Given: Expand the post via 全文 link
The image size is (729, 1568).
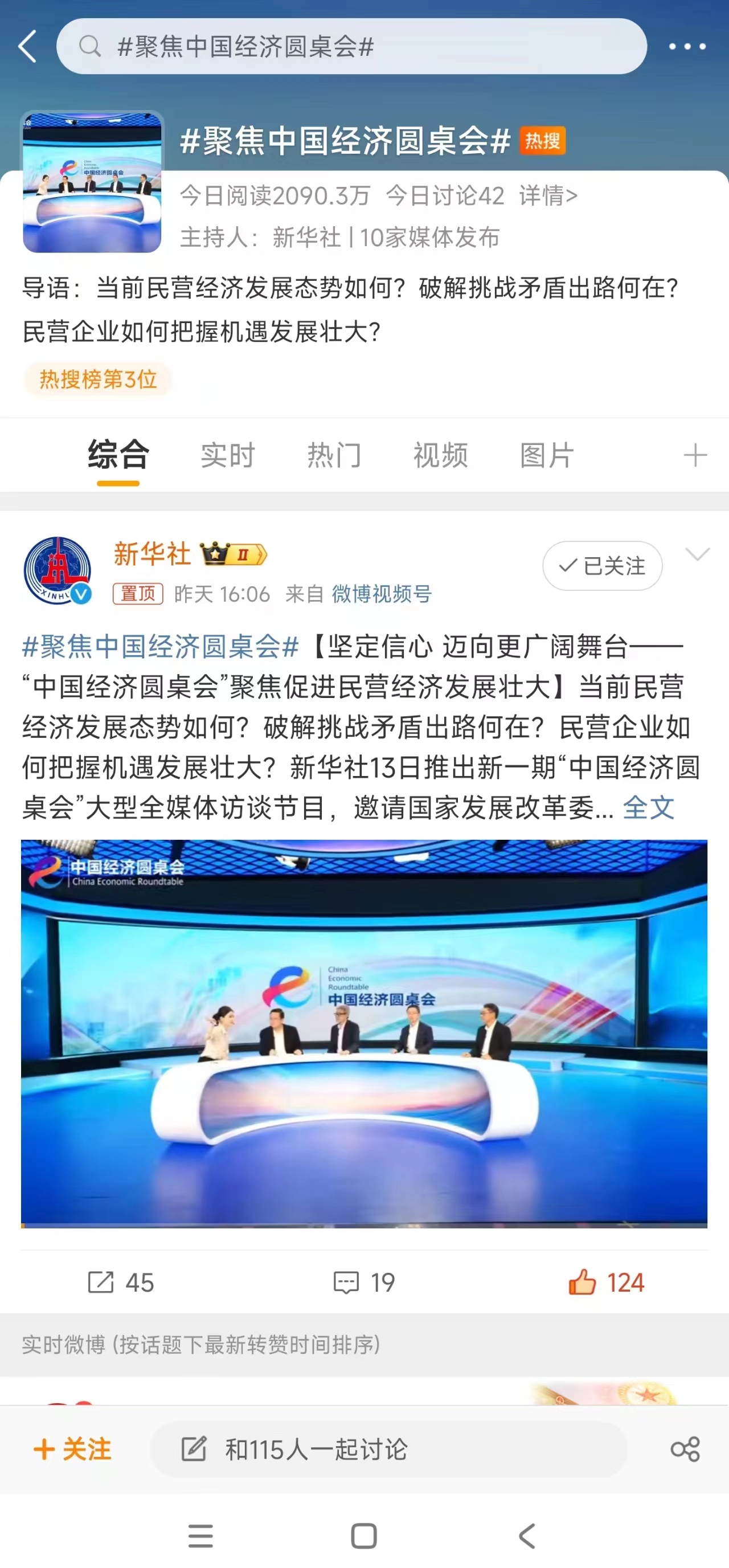Looking at the screenshot, I should pyautogui.click(x=648, y=808).
